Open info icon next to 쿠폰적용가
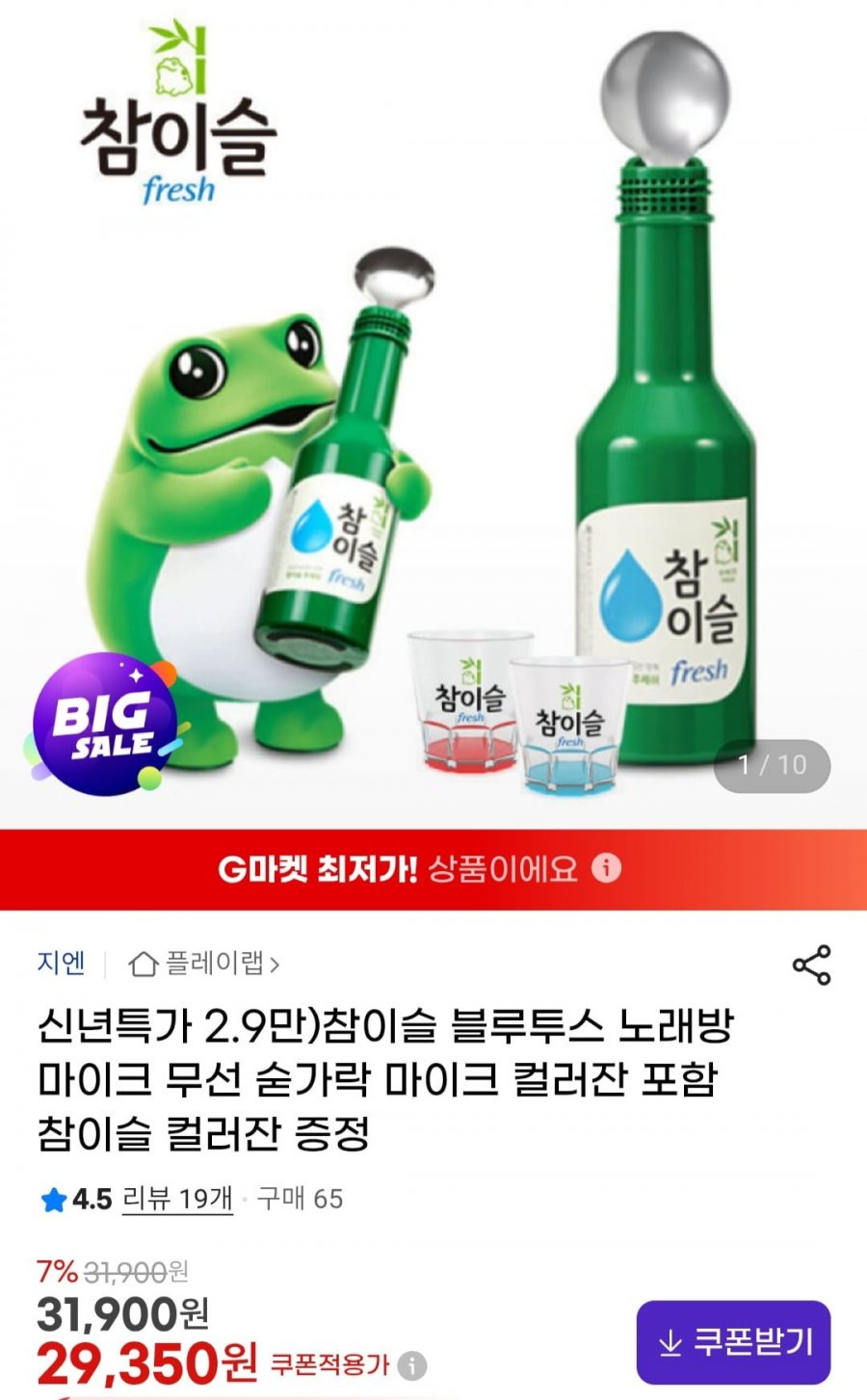 pyautogui.click(x=412, y=1365)
